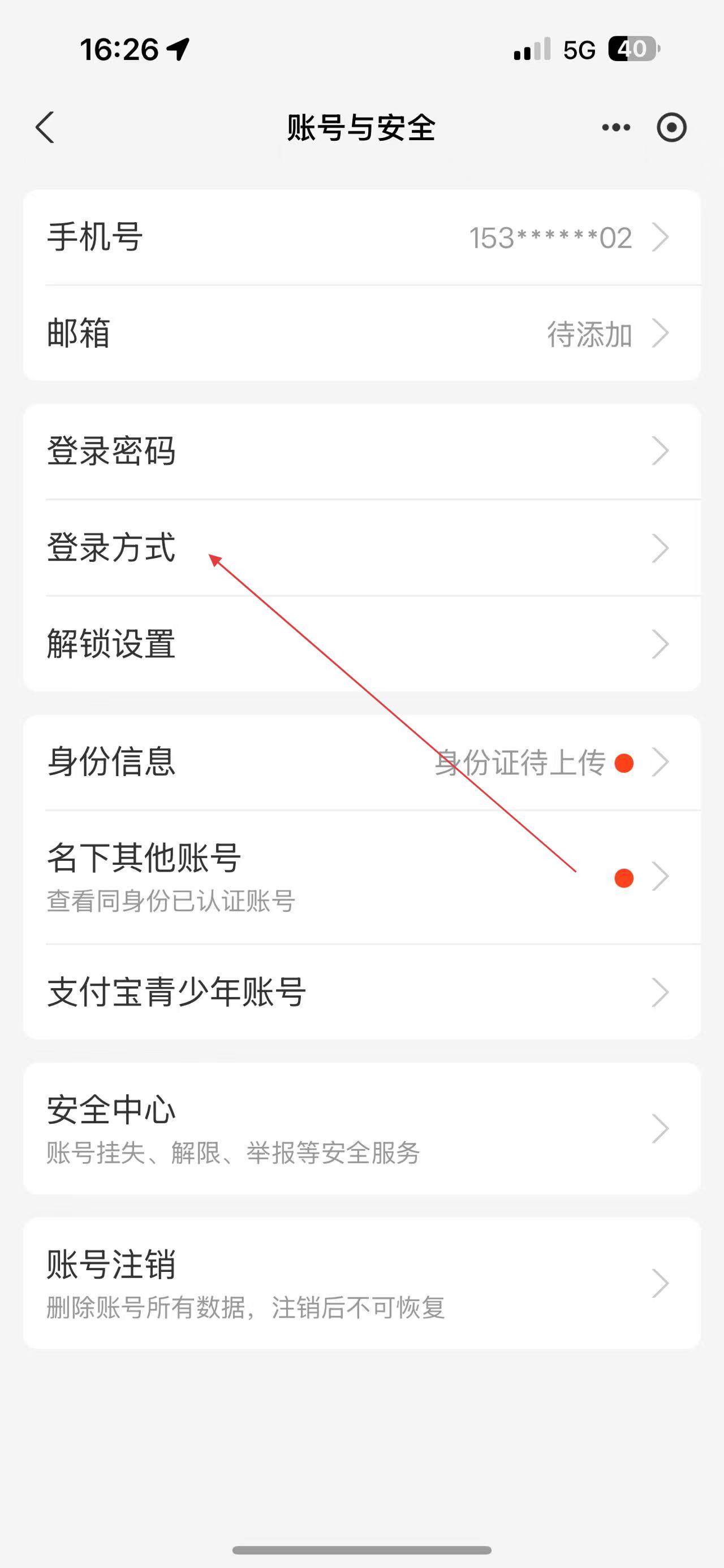Open 登录方式 login method settings
The width and height of the screenshot is (724, 1568).
361,548
